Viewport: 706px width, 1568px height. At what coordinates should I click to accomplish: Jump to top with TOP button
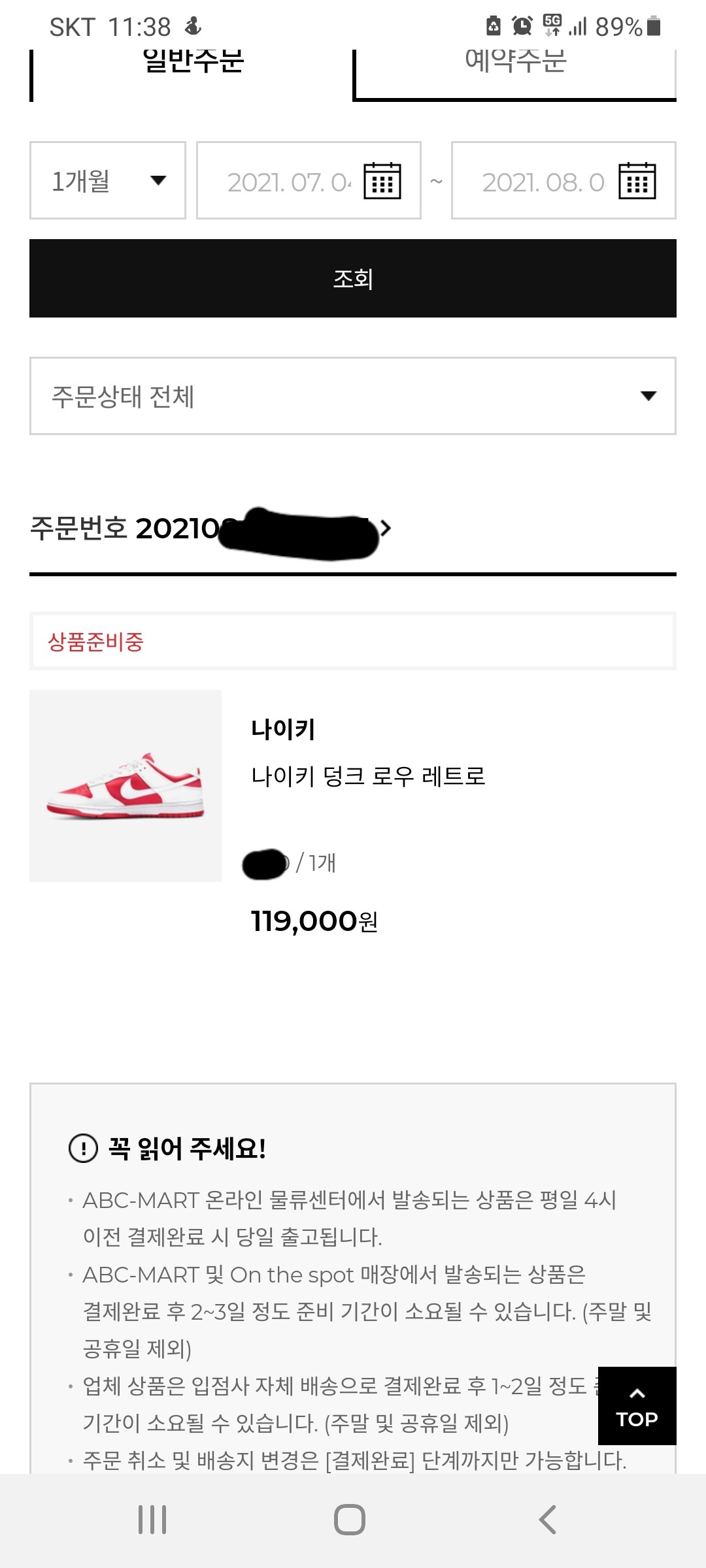click(637, 1405)
